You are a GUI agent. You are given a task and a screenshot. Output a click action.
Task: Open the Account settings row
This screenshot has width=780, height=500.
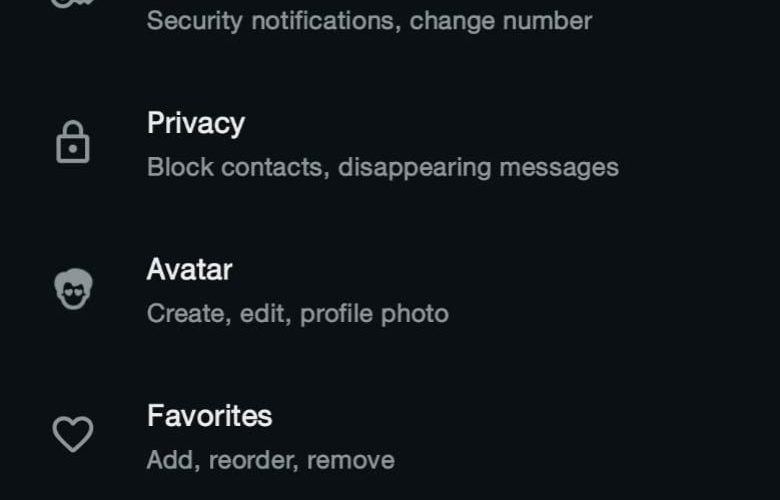(x=369, y=19)
